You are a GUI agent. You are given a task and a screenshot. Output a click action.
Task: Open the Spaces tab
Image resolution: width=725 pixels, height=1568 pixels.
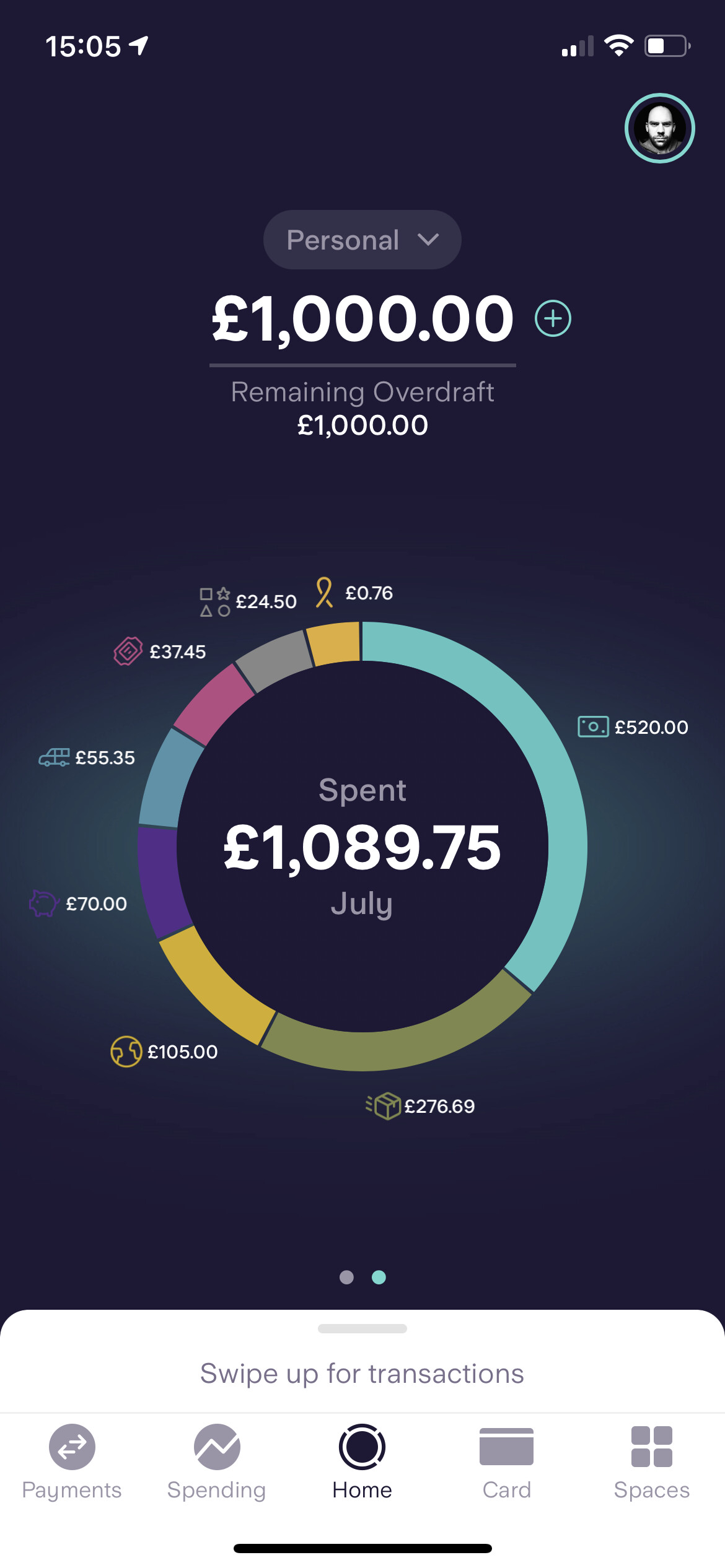(652, 1463)
